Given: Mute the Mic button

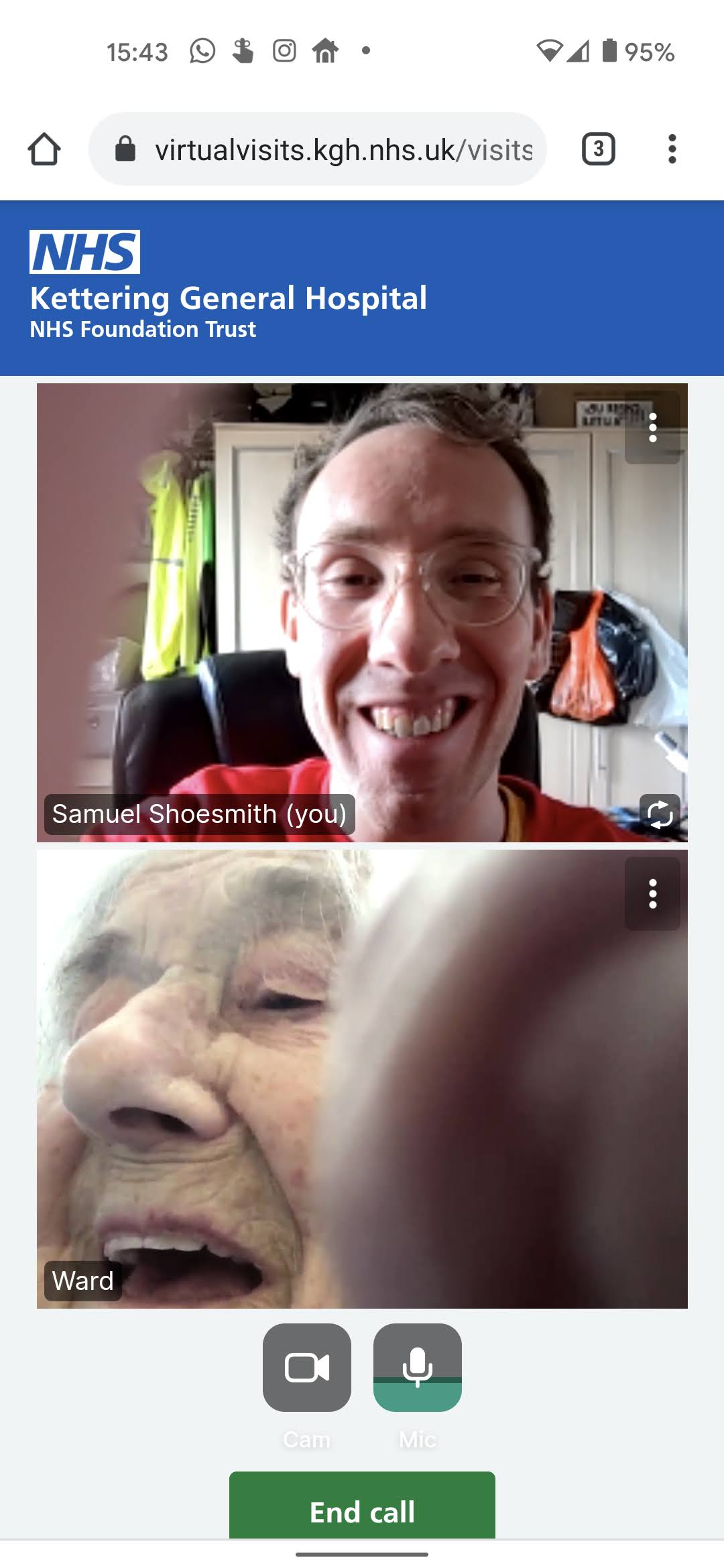Looking at the screenshot, I should pos(418,1368).
